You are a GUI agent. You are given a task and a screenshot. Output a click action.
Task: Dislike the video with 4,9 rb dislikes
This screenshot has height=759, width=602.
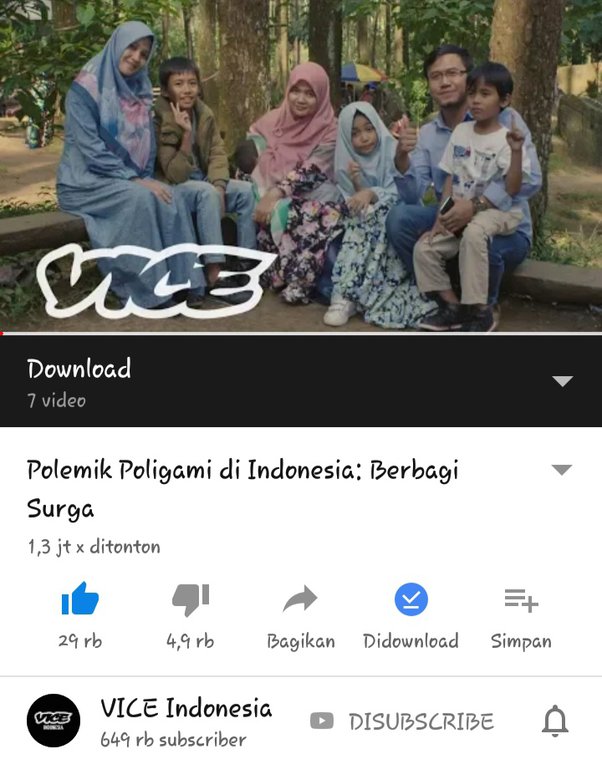coord(190,616)
